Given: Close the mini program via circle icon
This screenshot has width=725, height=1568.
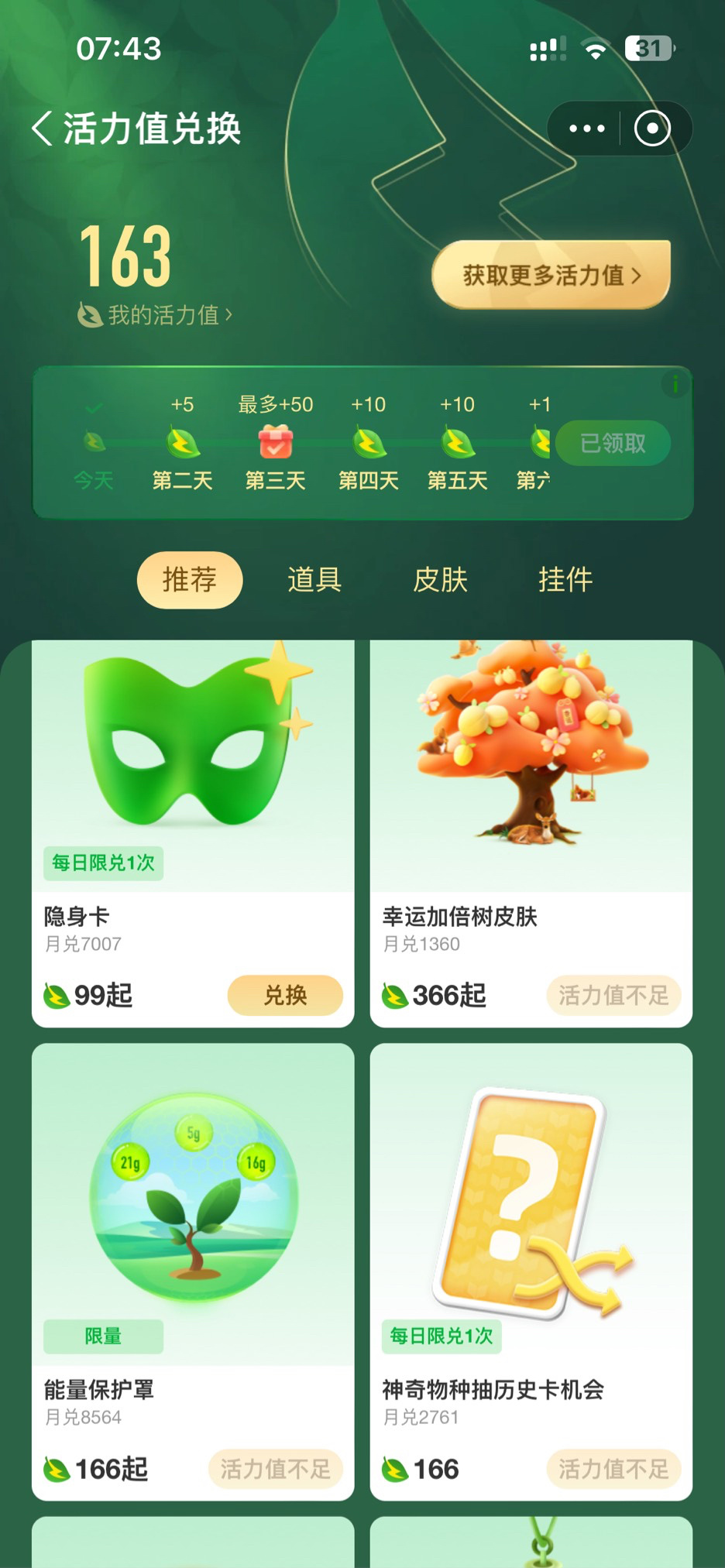Looking at the screenshot, I should pyautogui.click(x=652, y=129).
